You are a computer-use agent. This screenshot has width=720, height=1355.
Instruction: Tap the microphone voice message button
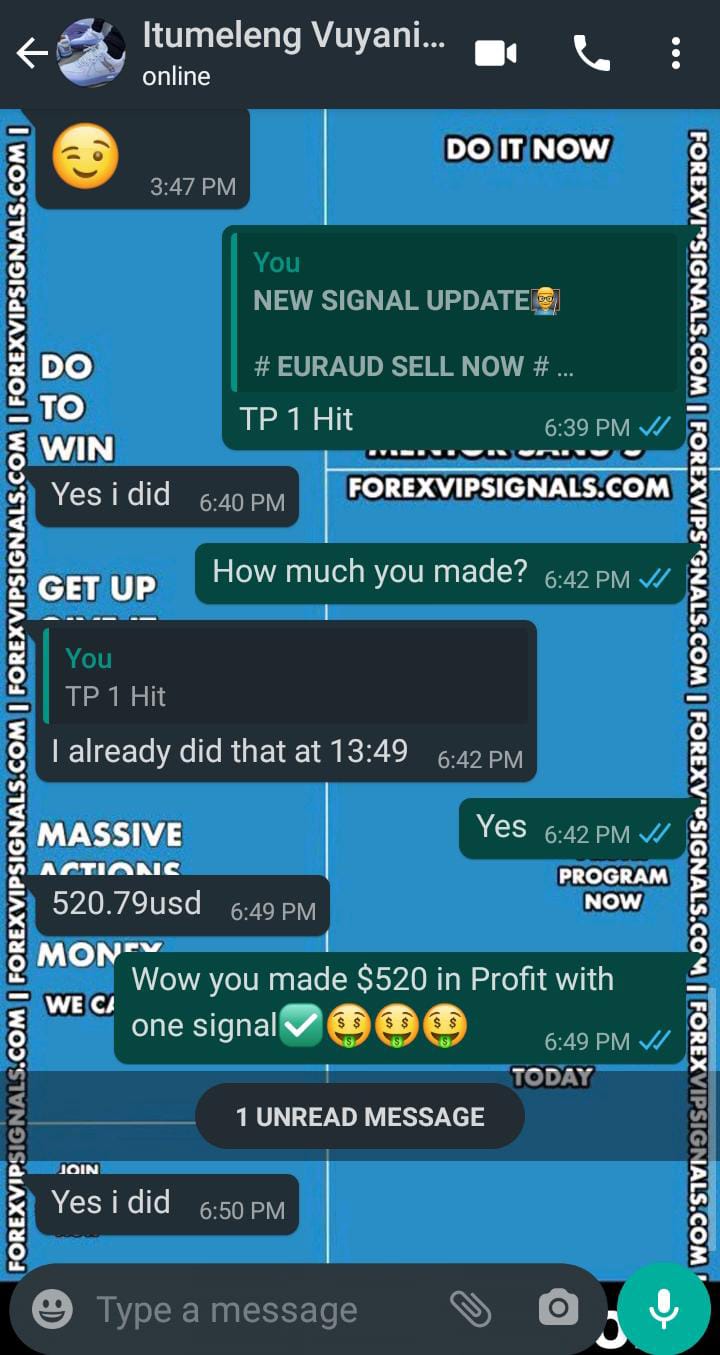(664, 1308)
